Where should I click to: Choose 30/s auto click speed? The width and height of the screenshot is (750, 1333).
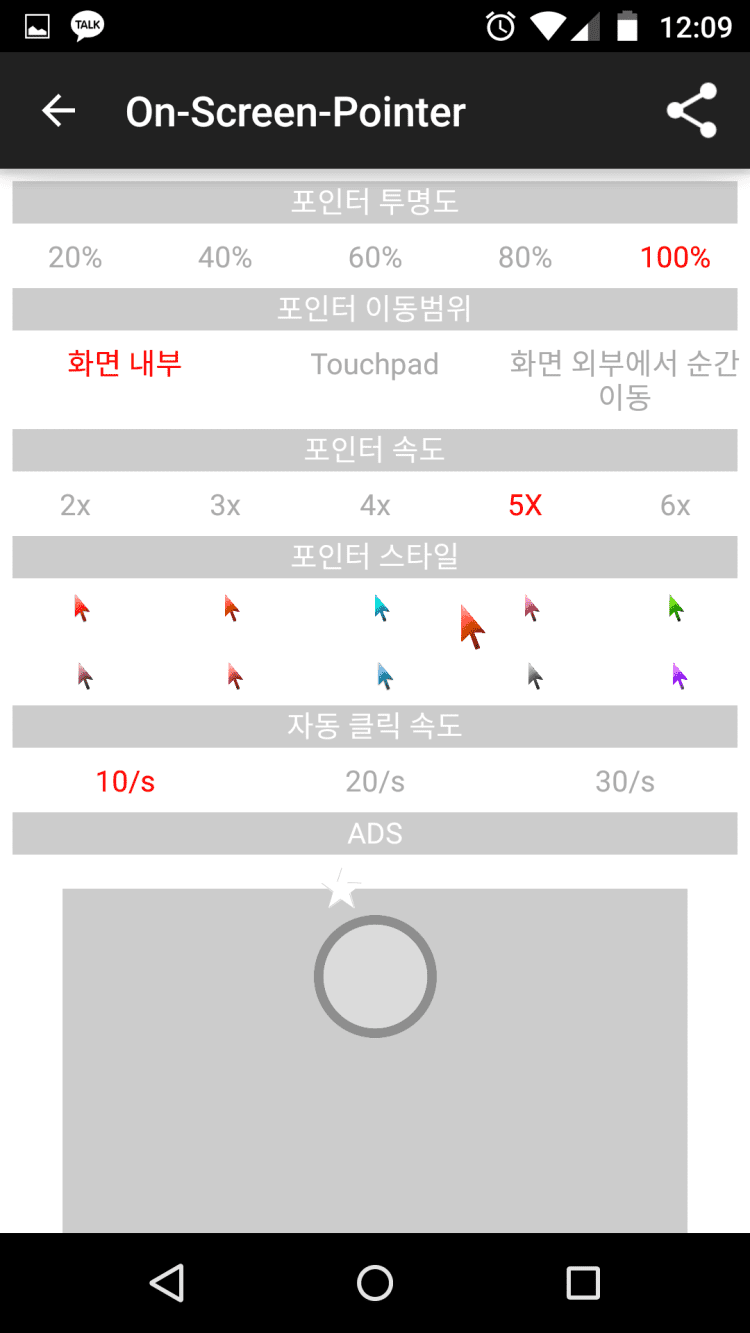tap(625, 782)
